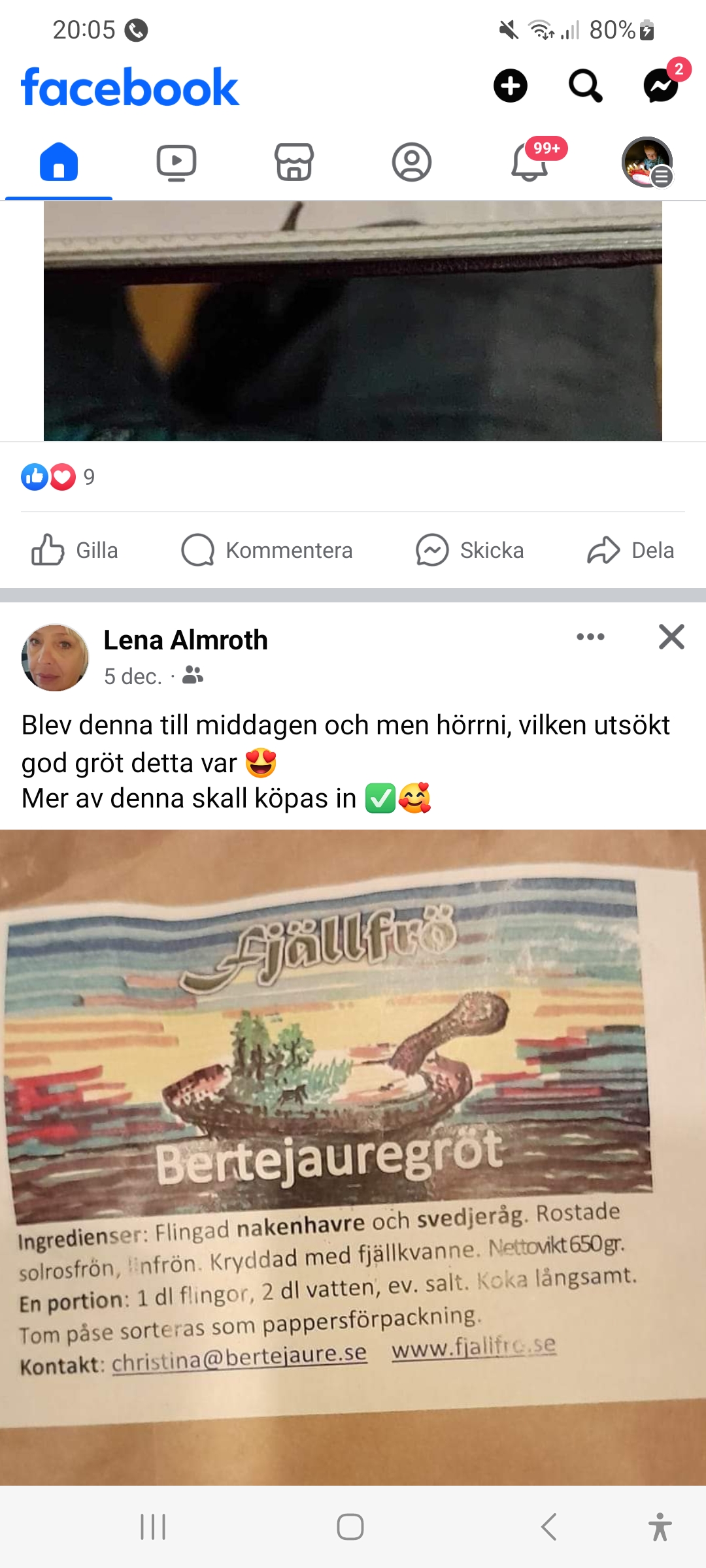The image size is (706, 1568).
Task: Open the notifications bell
Action: [x=529, y=162]
